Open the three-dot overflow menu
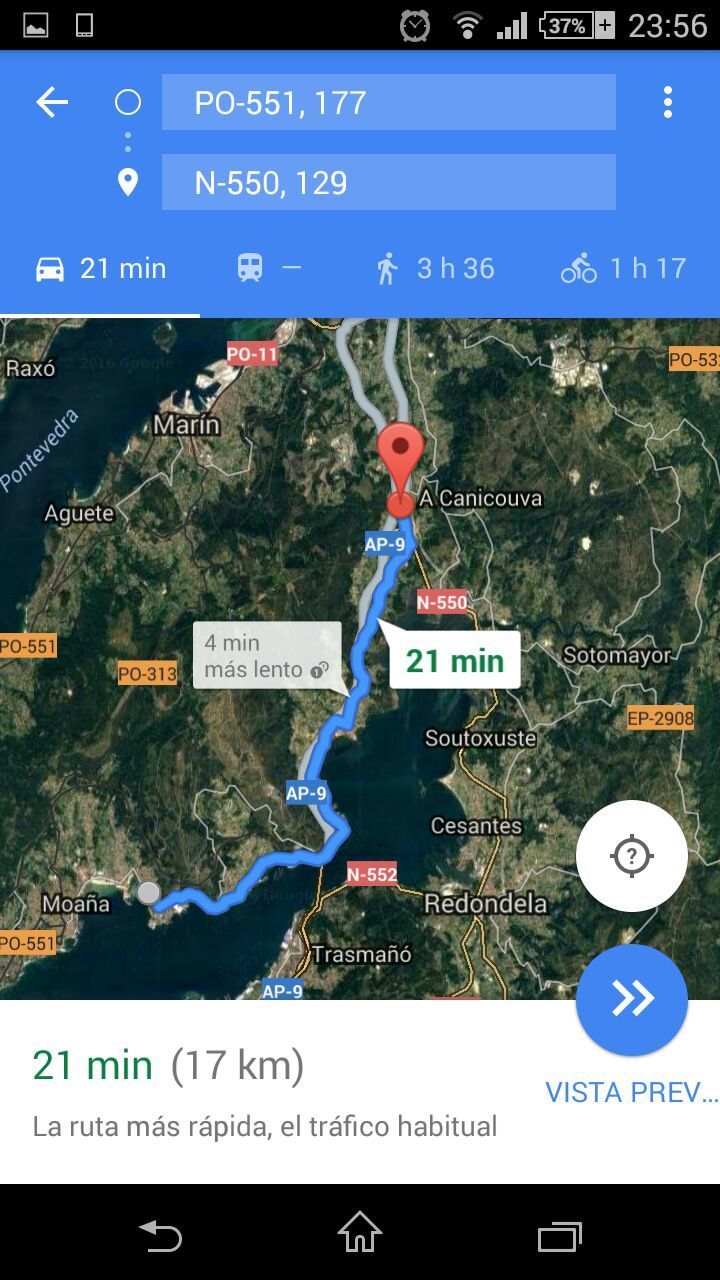Viewport: 720px width, 1280px height. point(667,102)
